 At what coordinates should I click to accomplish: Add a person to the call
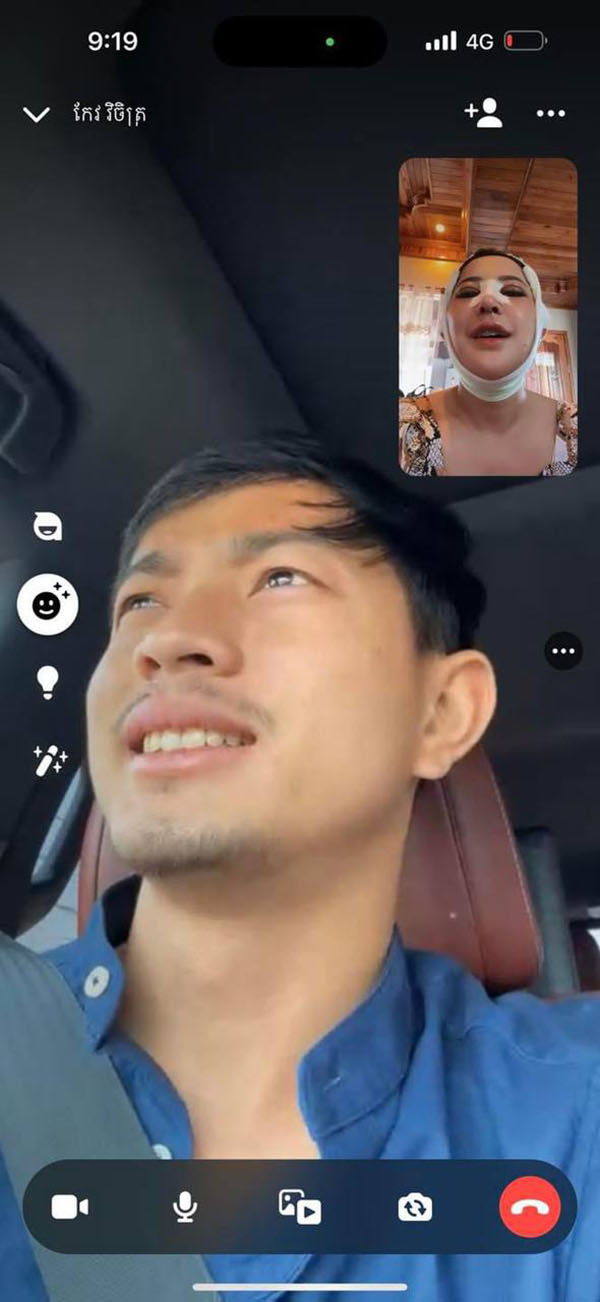click(x=483, y=114)
